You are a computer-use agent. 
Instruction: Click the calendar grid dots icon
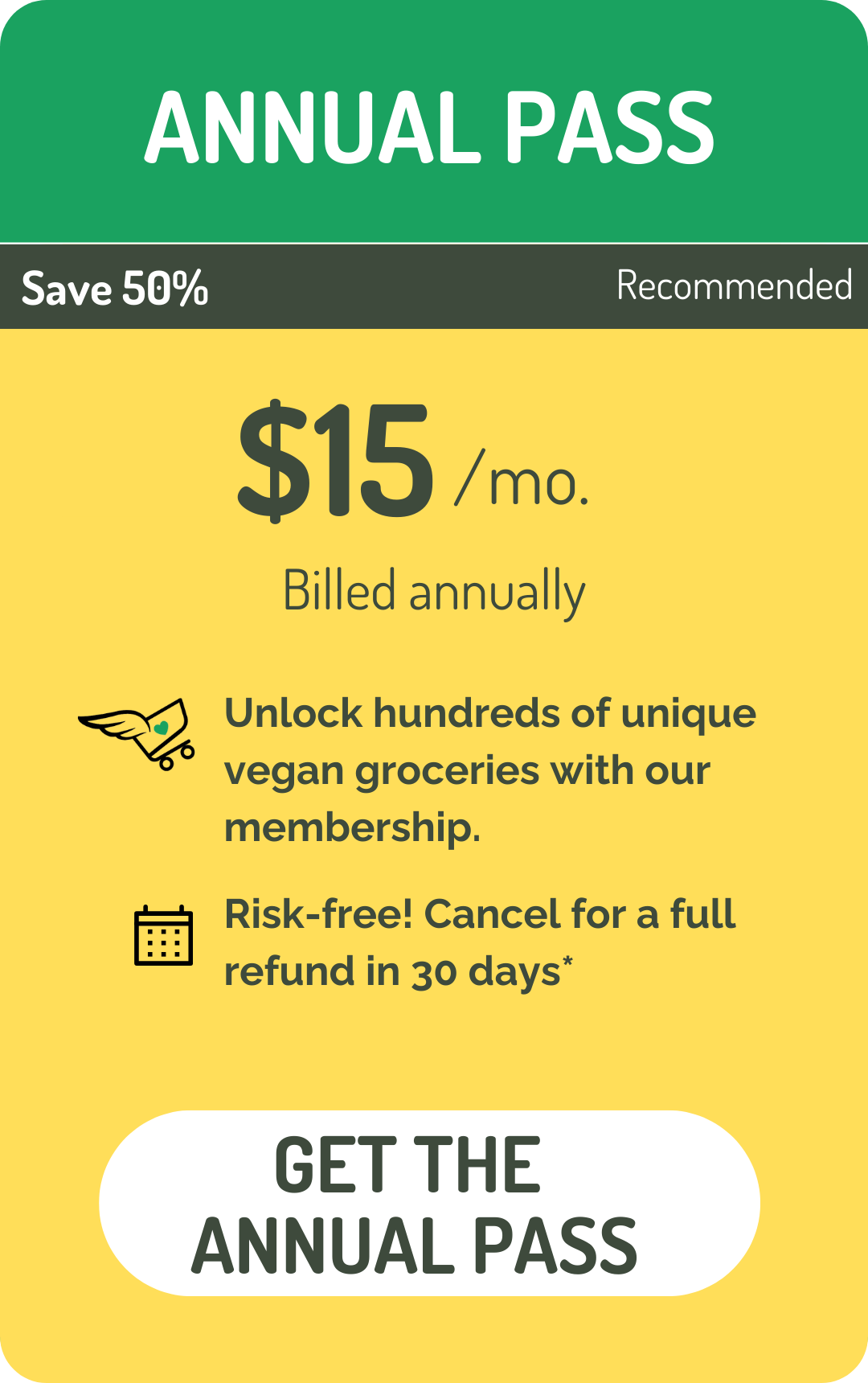click(x=163, y=942)
